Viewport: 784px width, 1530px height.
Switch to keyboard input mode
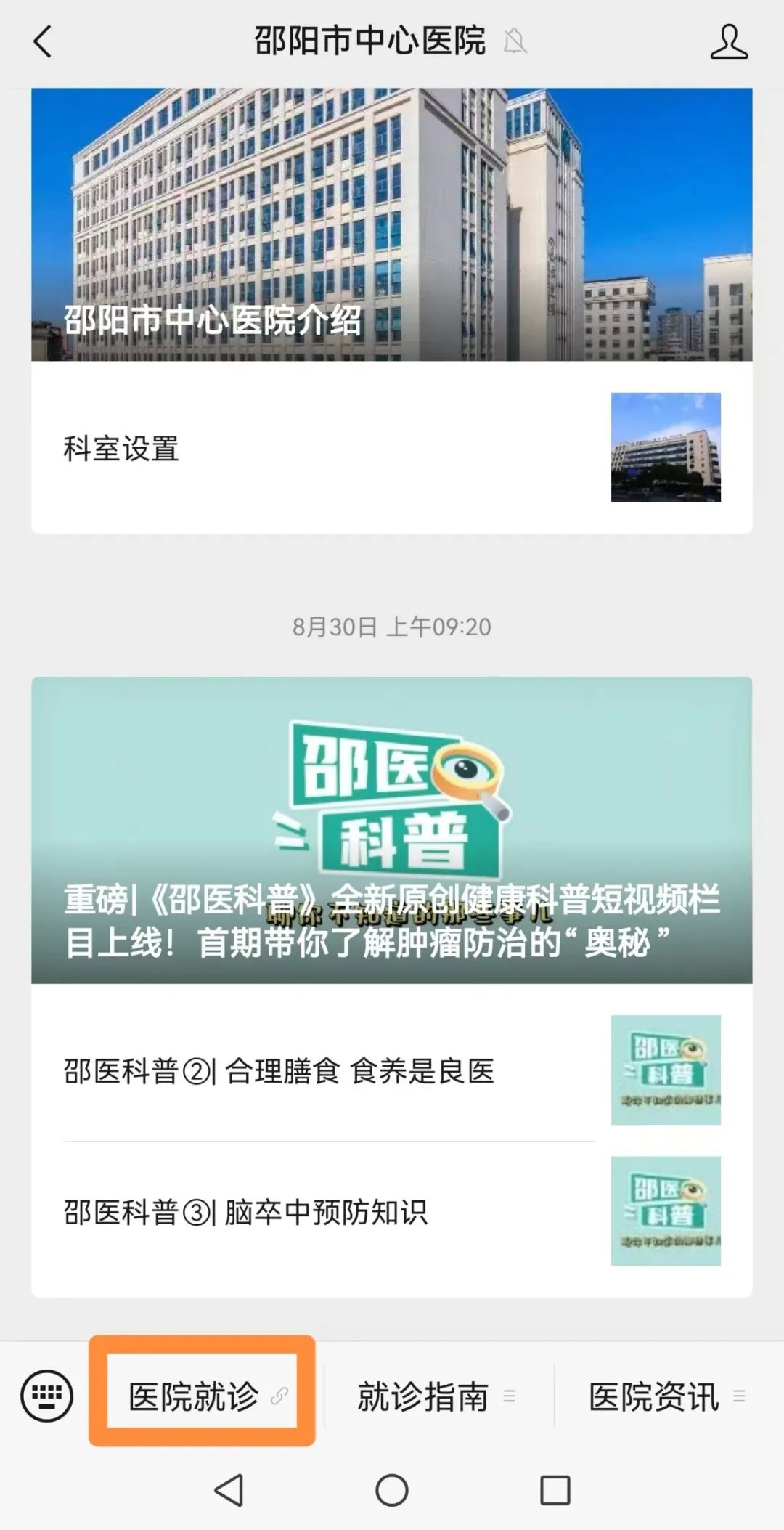(x=47, y=1396)
